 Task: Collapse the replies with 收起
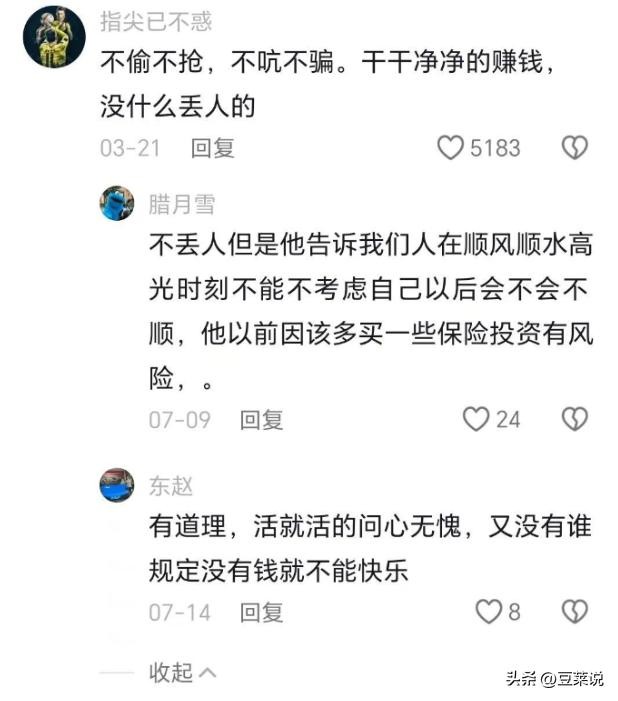click(182, 672)
